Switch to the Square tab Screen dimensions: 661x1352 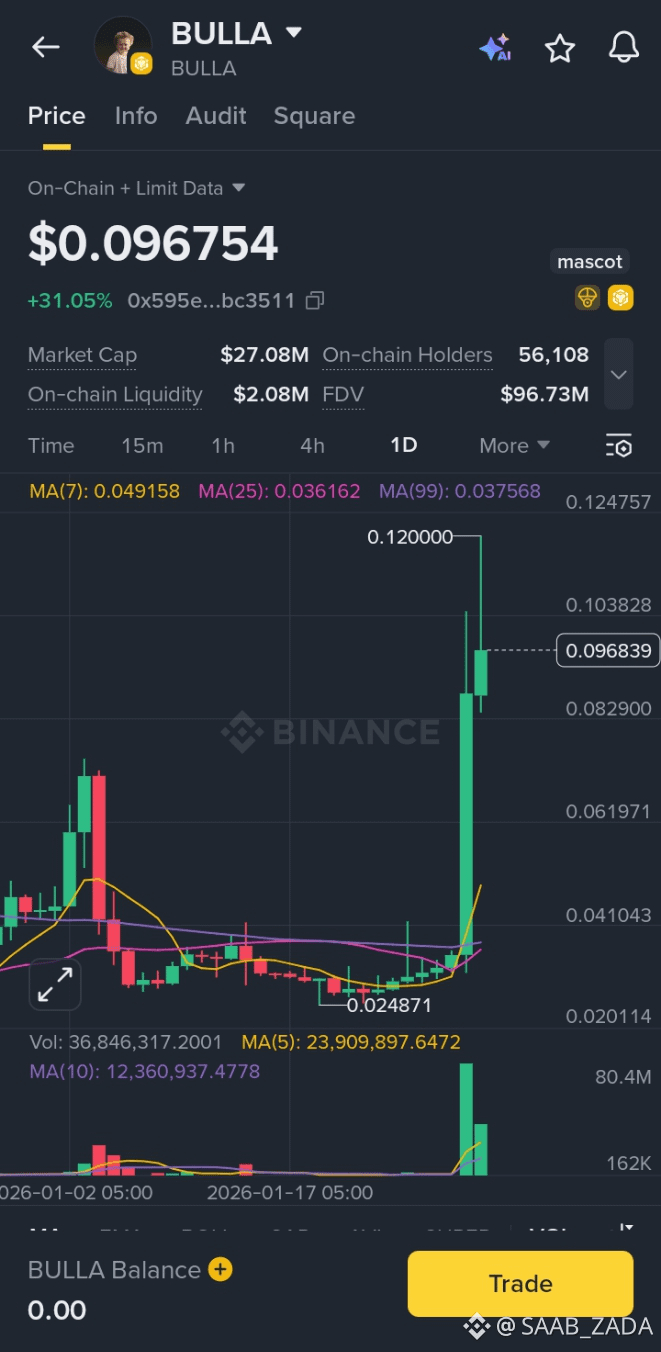[314, 116]
